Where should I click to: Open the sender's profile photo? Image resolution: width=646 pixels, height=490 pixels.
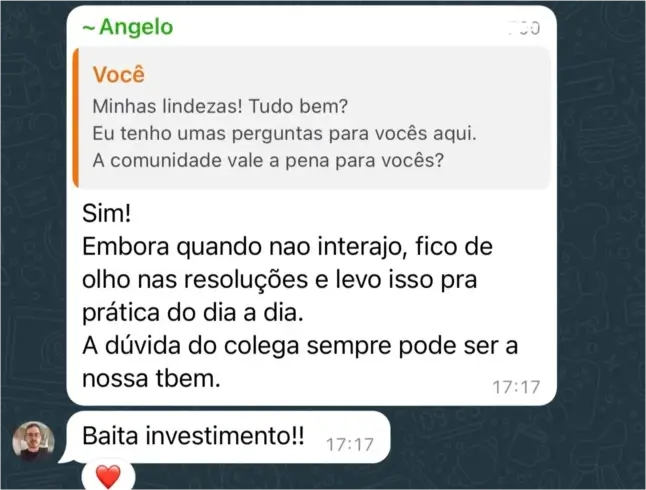pyautogui.click(x=31, y=440)
